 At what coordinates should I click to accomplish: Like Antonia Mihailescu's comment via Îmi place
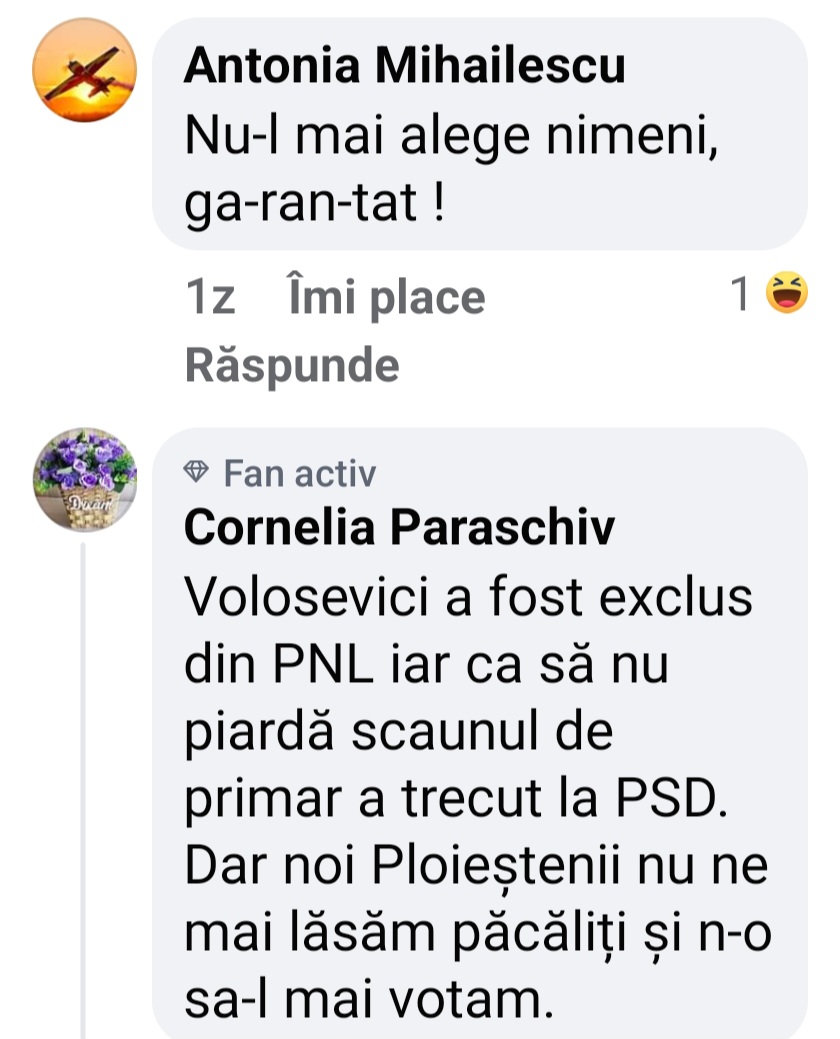coord(386,297)
